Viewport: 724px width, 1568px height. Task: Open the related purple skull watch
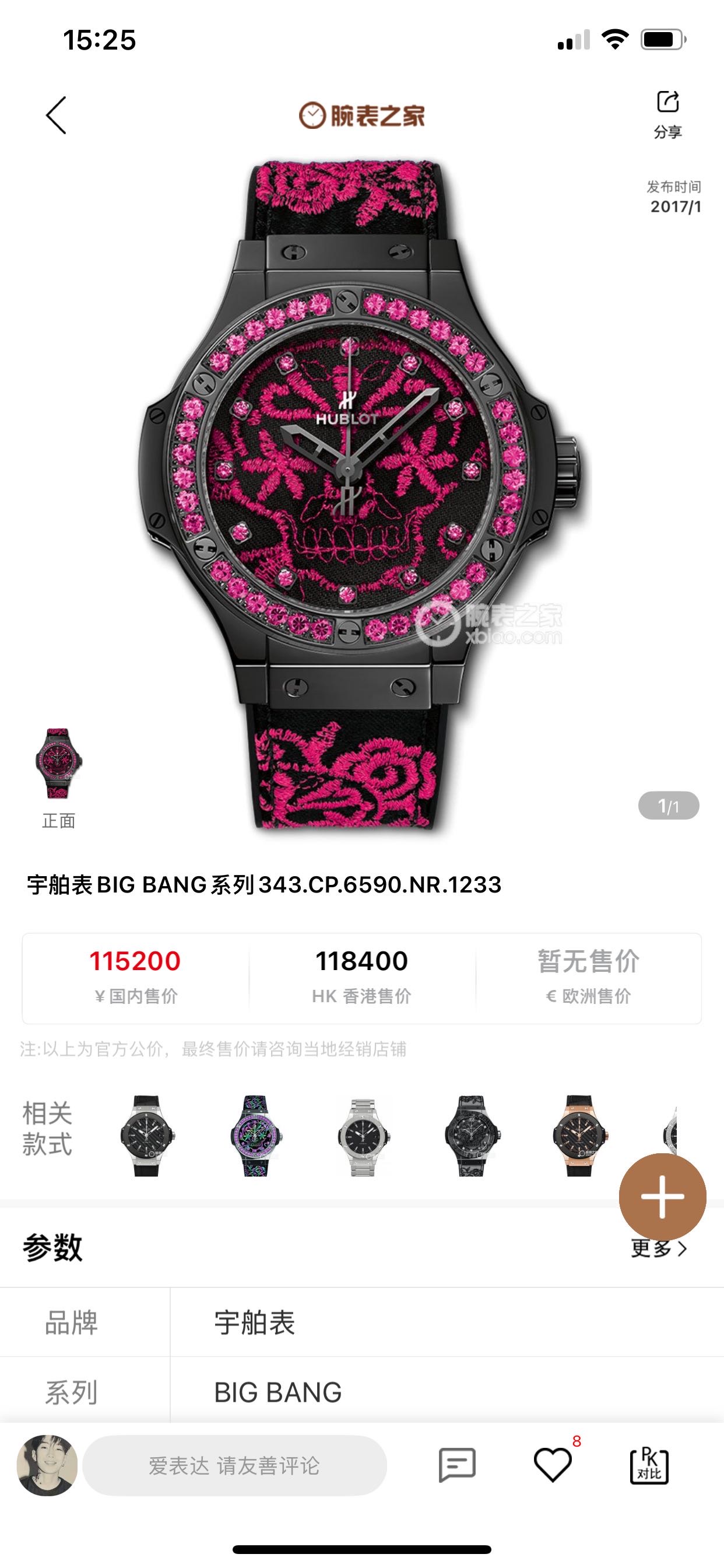pyautogui.click(x=255, y=1135)
